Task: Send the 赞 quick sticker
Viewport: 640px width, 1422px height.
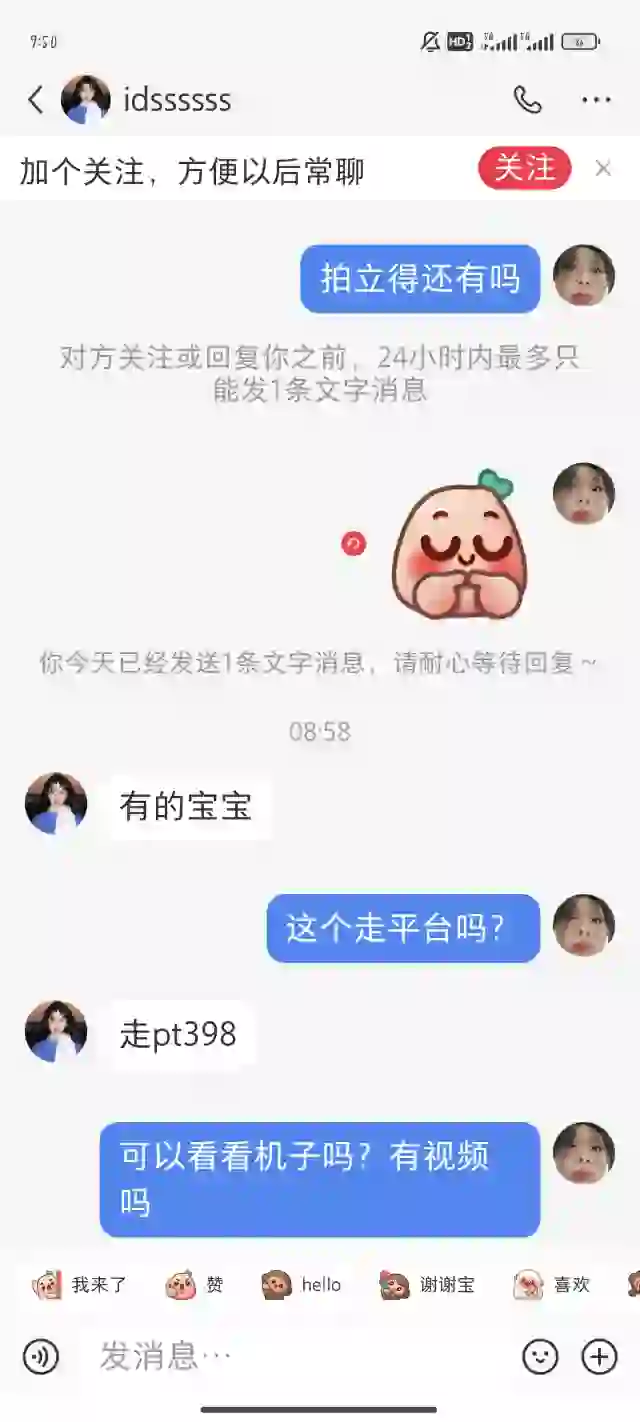Action: pyautogui.click(x=195, y=1285)
